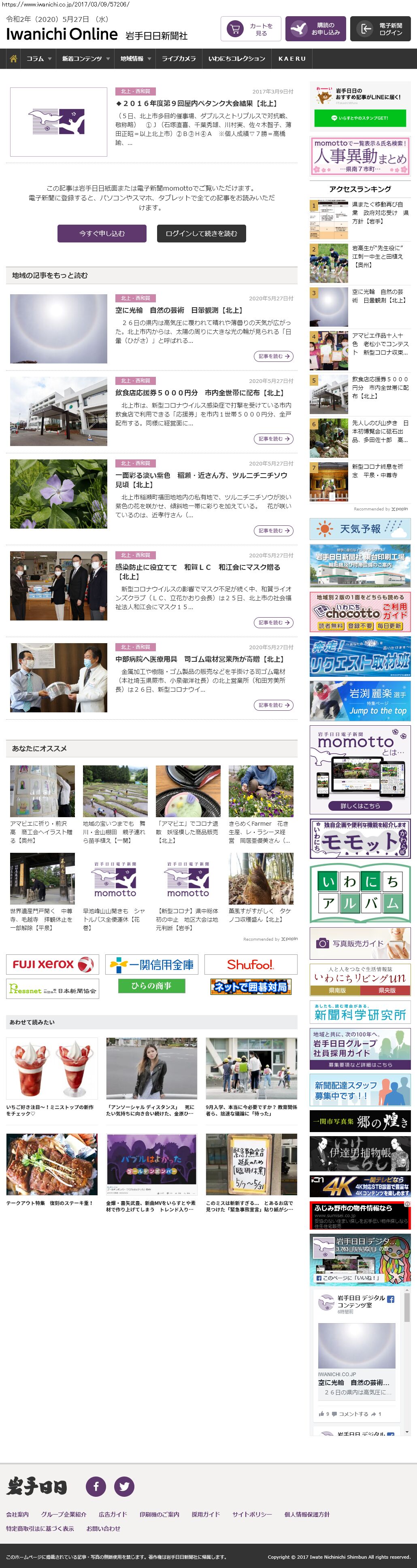Open 写真販売ガイド banner
This screenshot has height=1568, width=417.
coord(360,943)
